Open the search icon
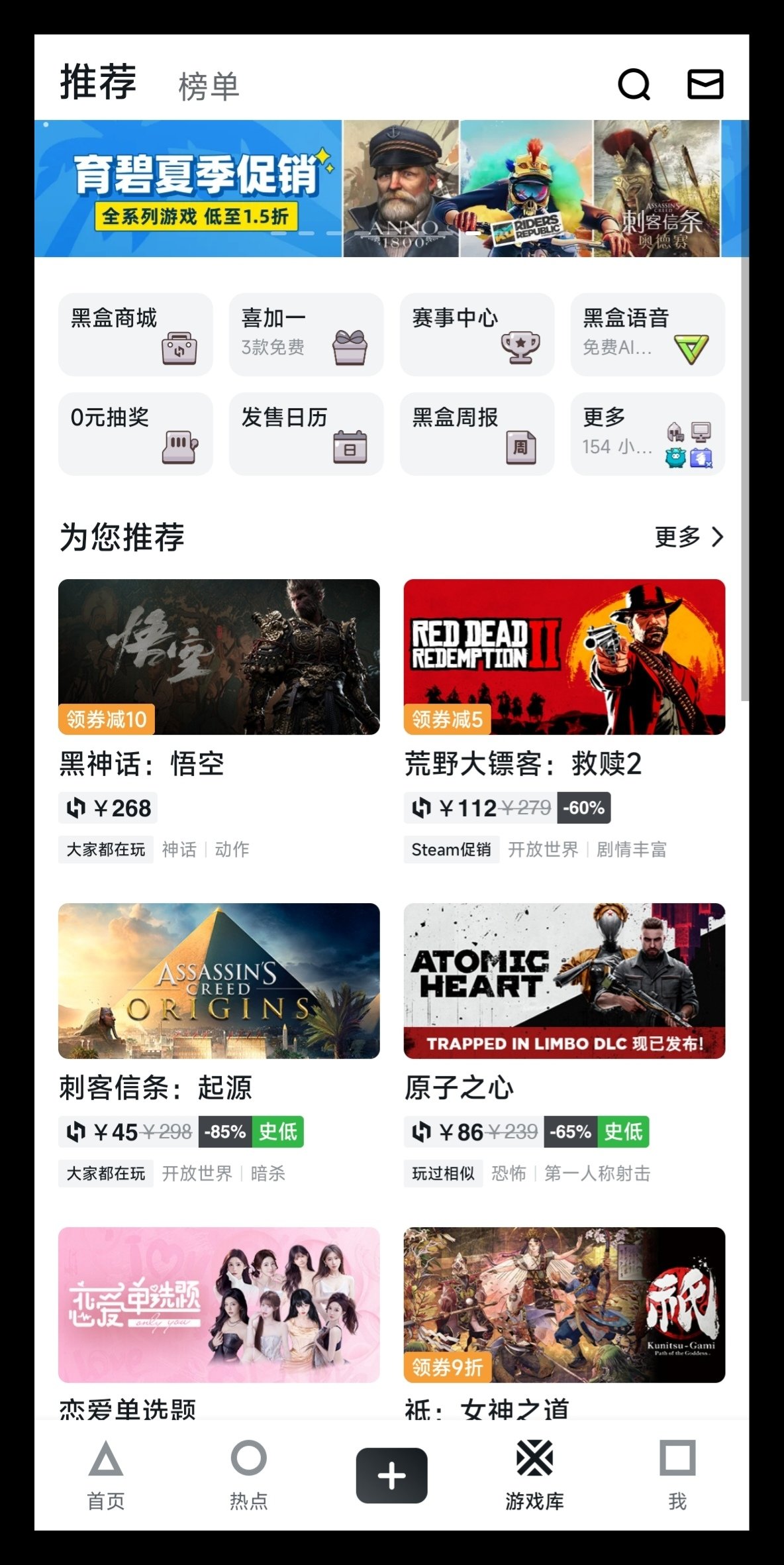 [634, 84]
